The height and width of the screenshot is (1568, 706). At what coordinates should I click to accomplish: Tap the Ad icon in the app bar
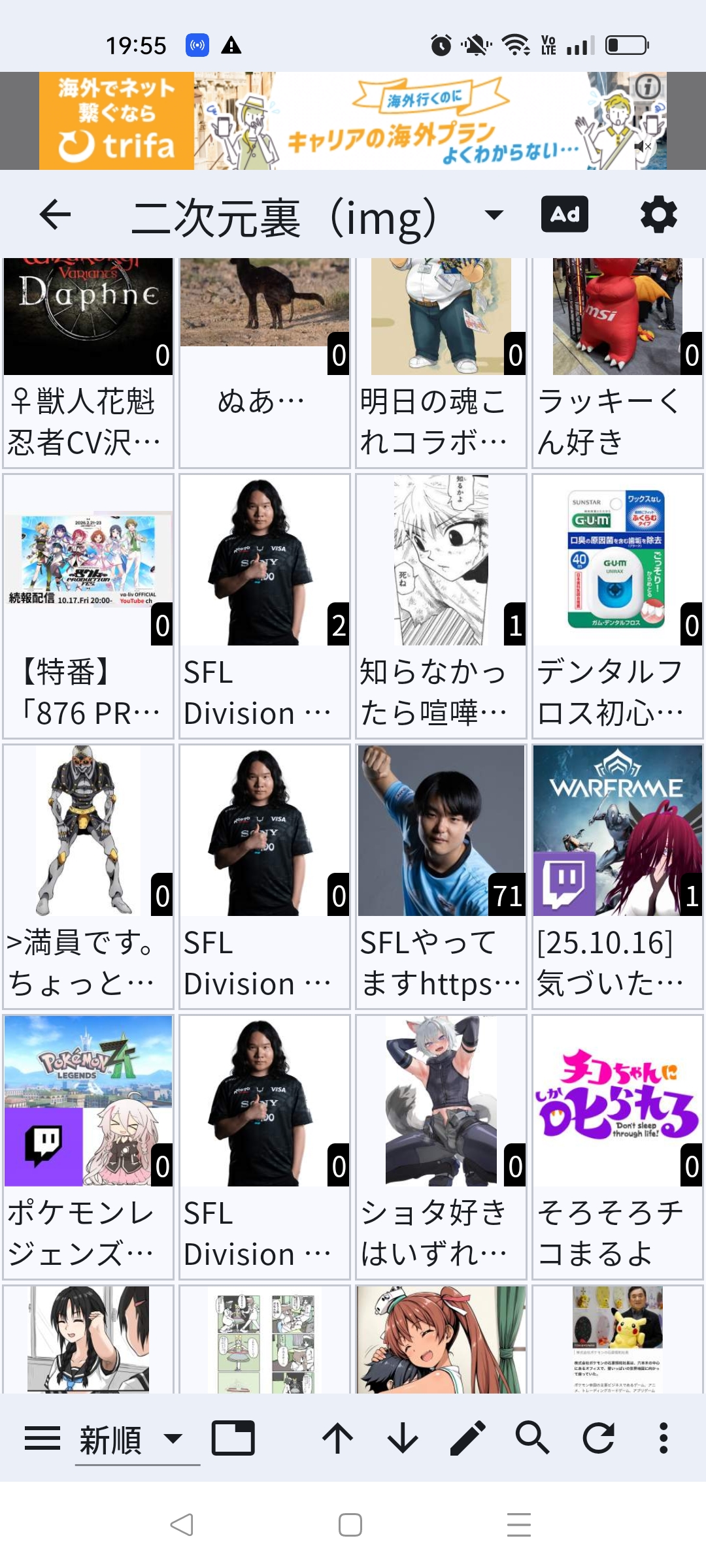(565, 215)
